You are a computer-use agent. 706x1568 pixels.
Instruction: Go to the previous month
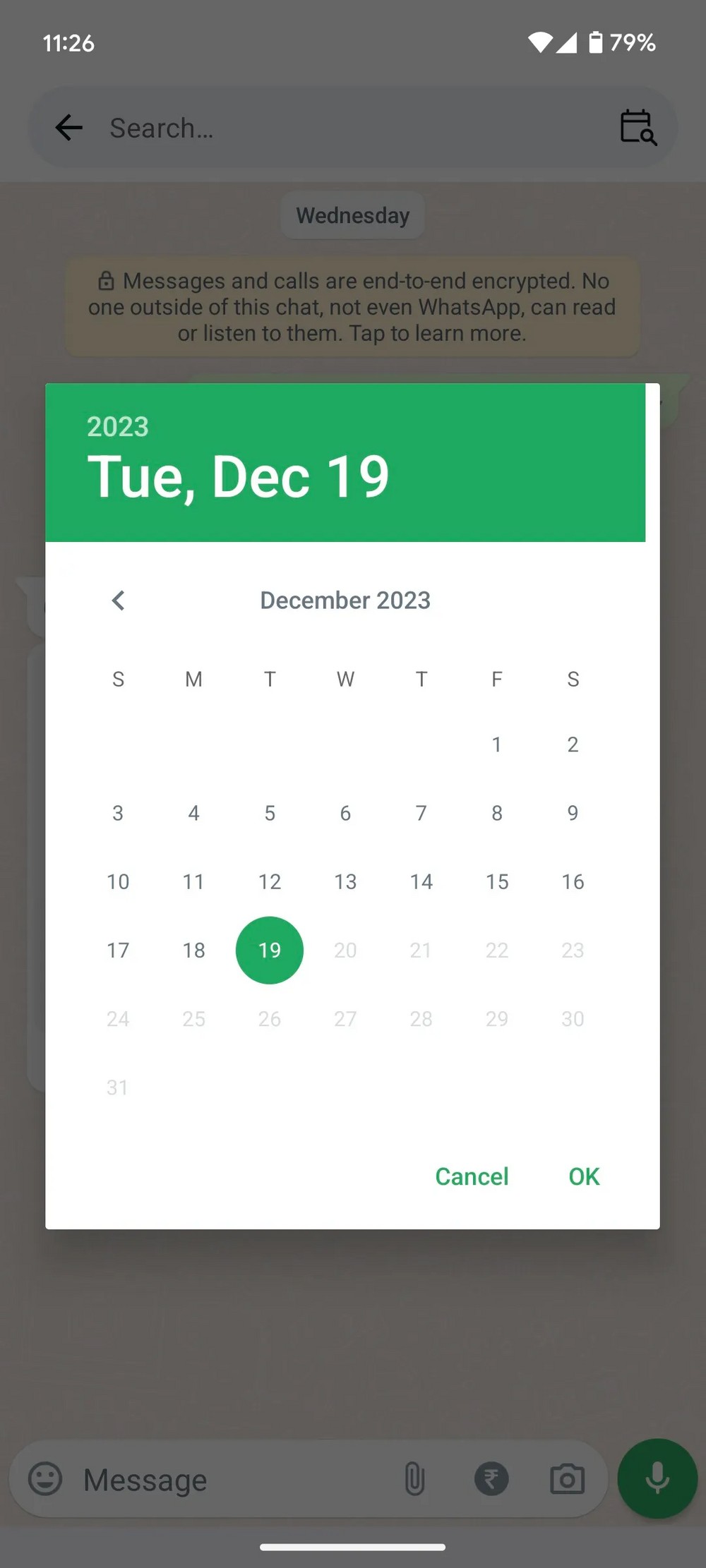(119, 601)
